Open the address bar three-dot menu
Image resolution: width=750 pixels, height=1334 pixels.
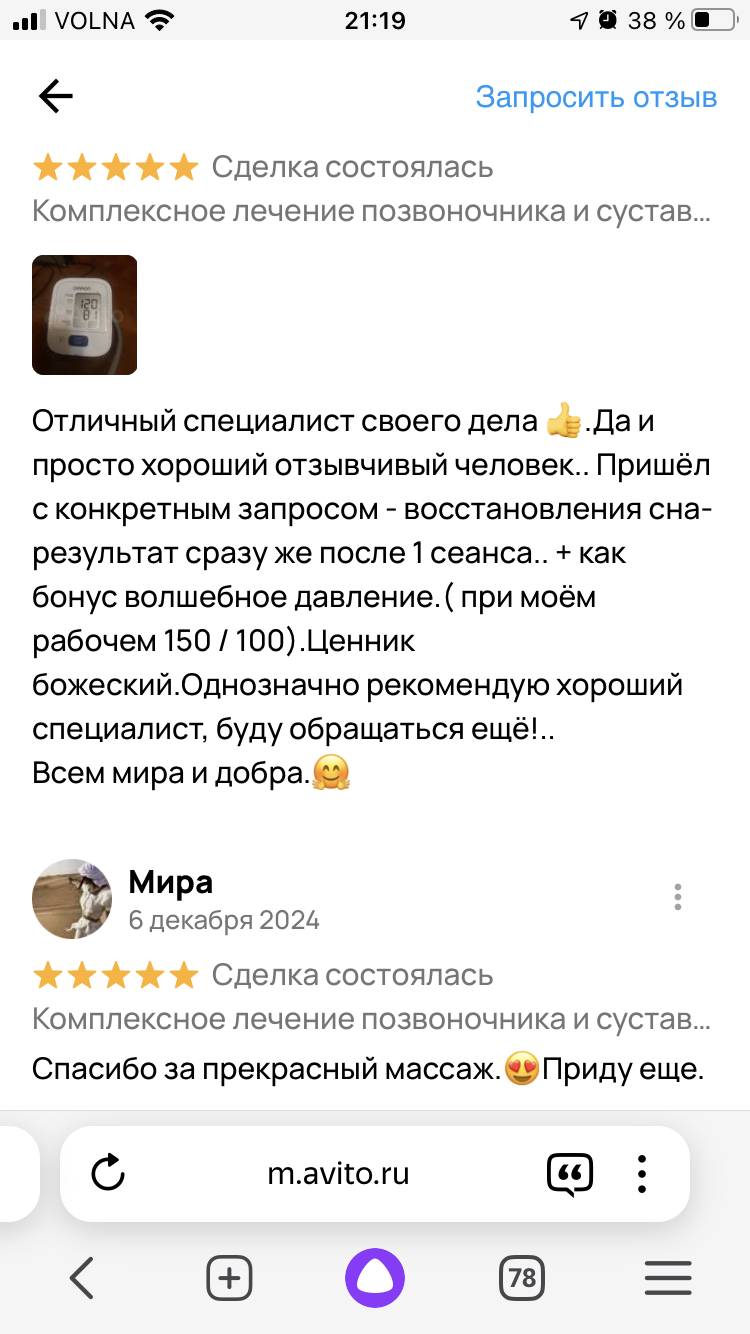642,1173
